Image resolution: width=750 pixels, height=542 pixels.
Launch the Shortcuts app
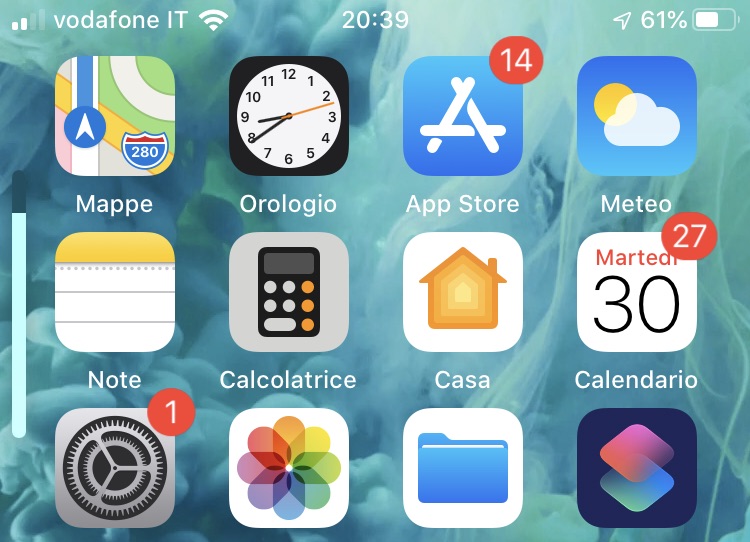(x=637, y=468)
